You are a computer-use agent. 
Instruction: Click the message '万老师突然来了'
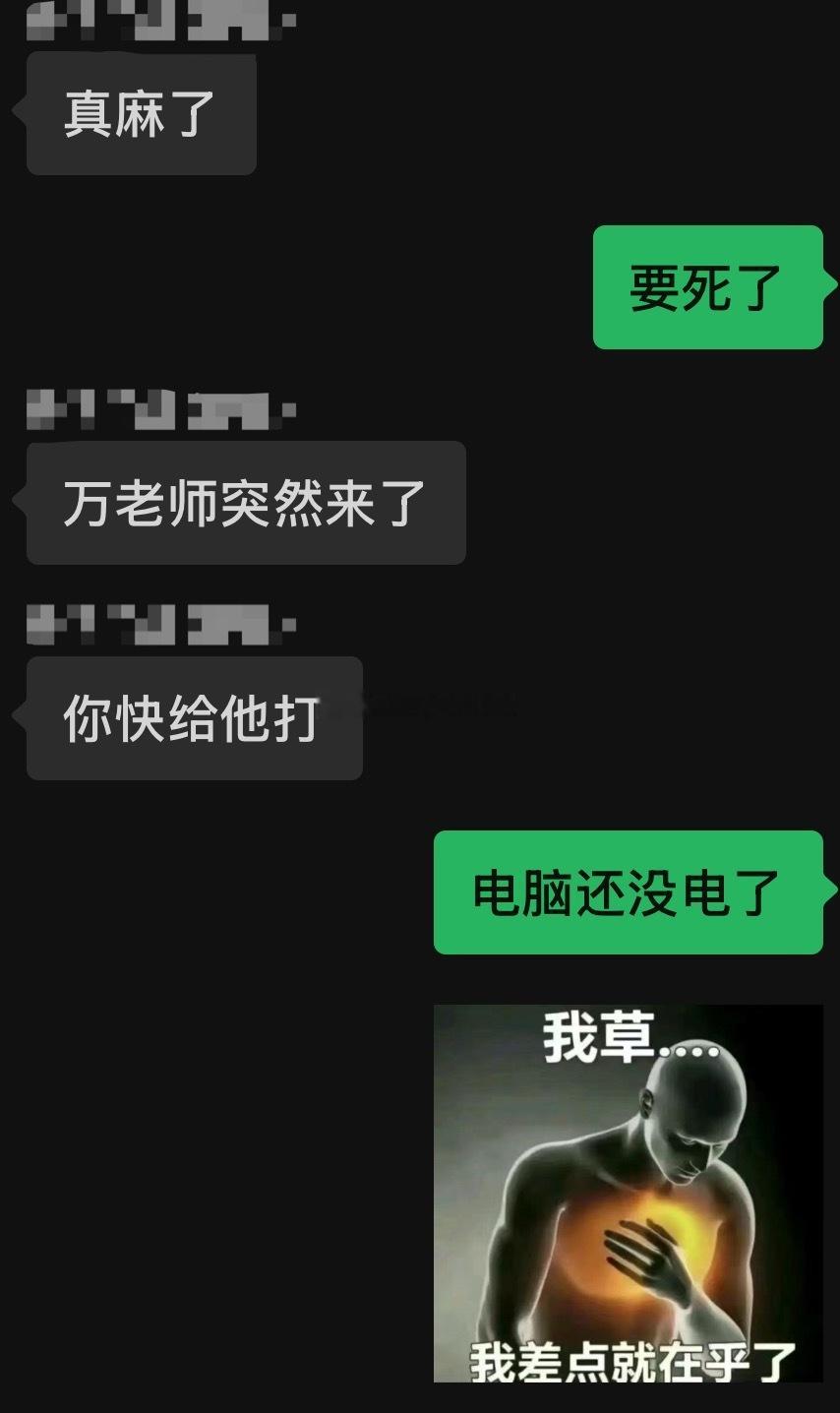(244, 504)
